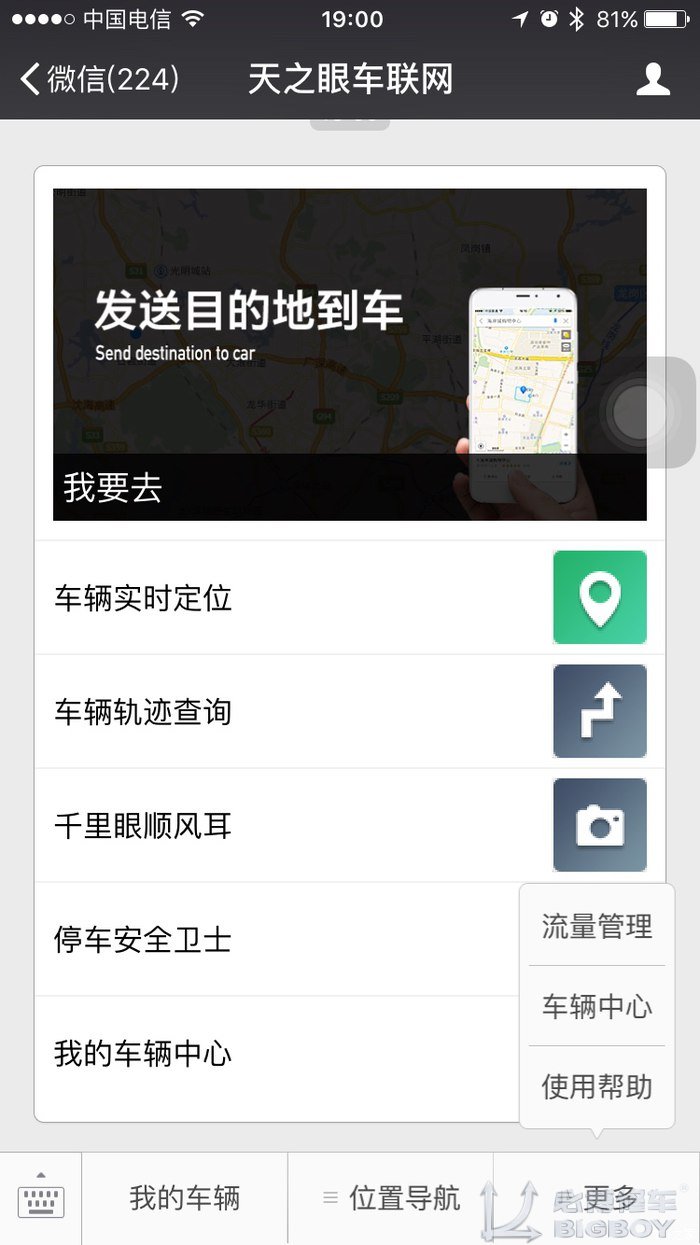The height and width of the screenshot is (1245, 700).
Task: Select 车辆中心 from the popup menu
Action: [597, 1006]
